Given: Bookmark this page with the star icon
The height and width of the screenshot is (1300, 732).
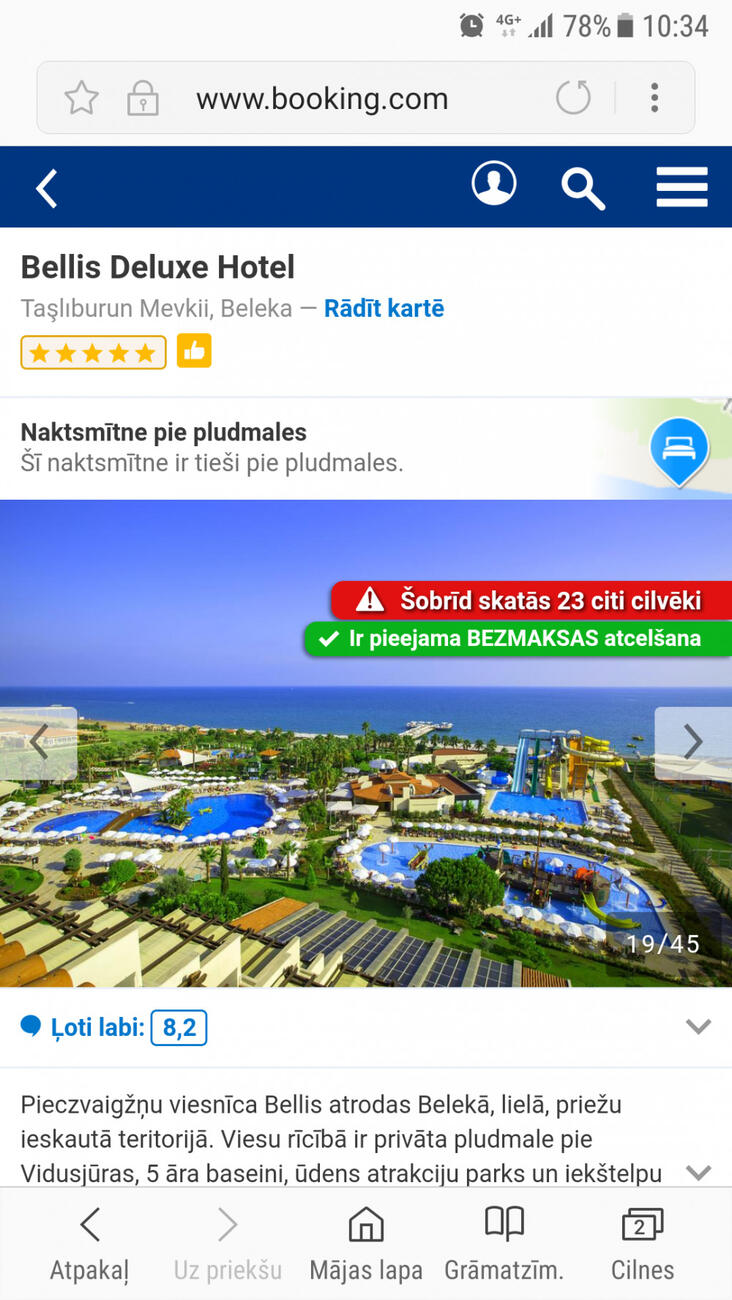Looking at the screenshot, I should (81, 98).
